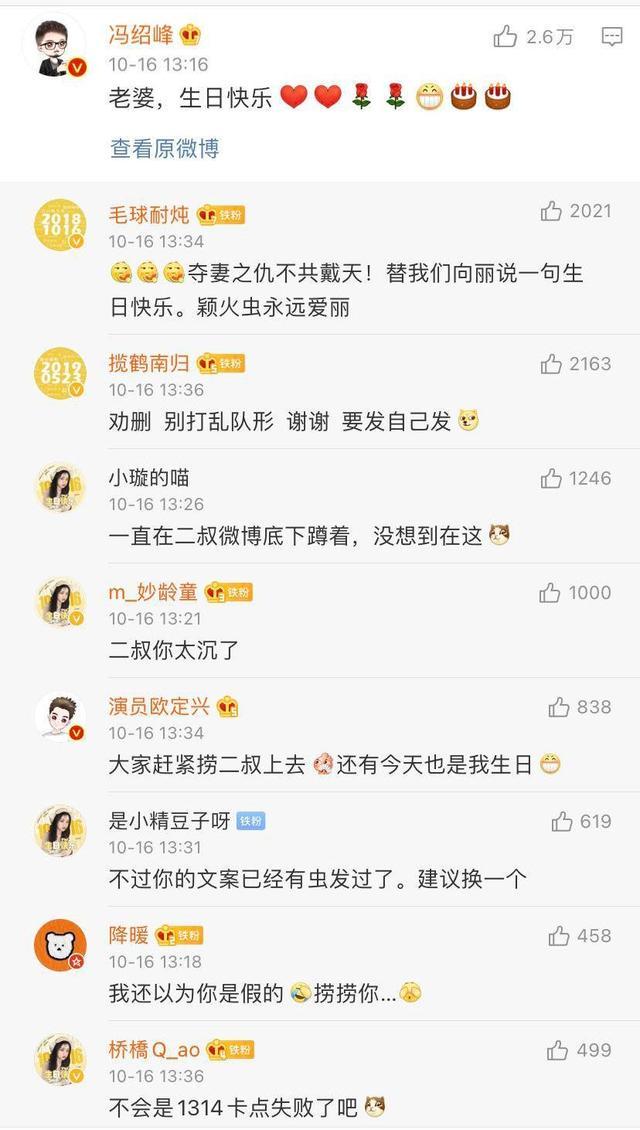640x1130 pixels.
Task: Open the 查看原微博 link
Action: point(164,148)
